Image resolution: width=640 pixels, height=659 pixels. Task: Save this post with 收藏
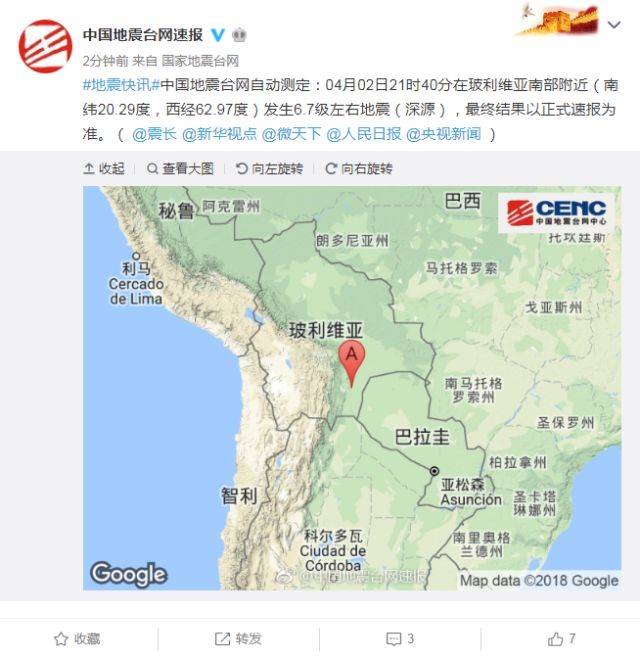coord(78,638)
